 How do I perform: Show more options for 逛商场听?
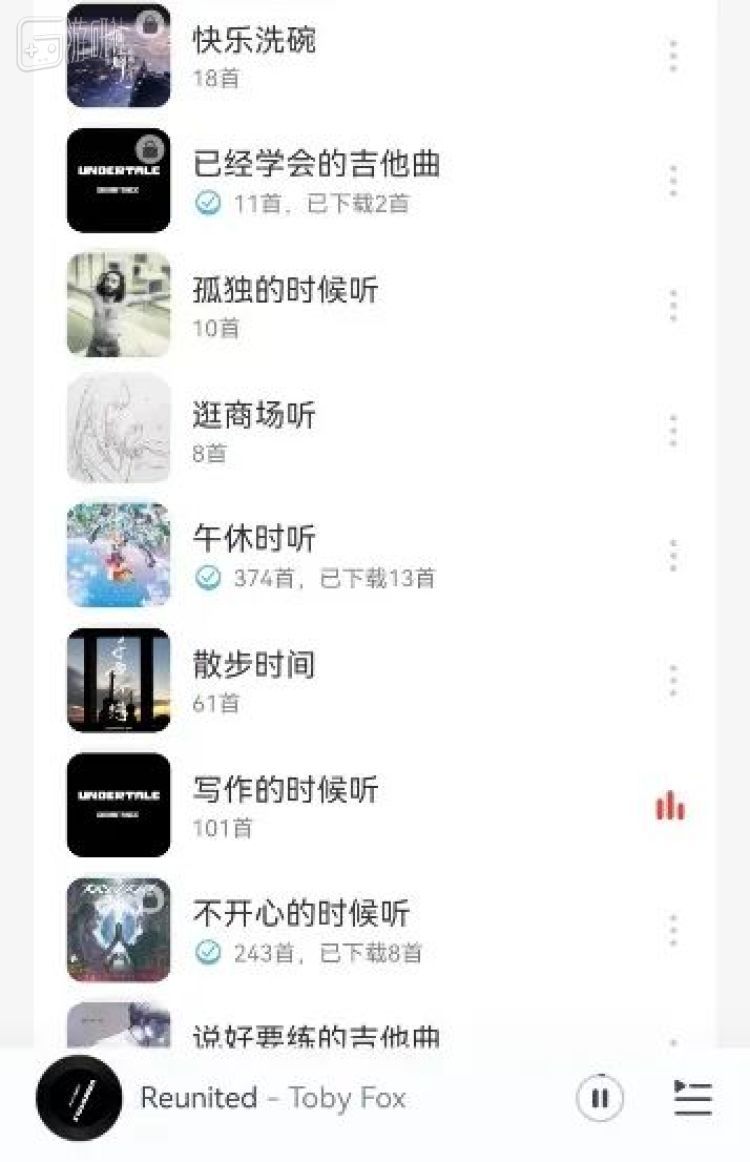pos(673,431)
